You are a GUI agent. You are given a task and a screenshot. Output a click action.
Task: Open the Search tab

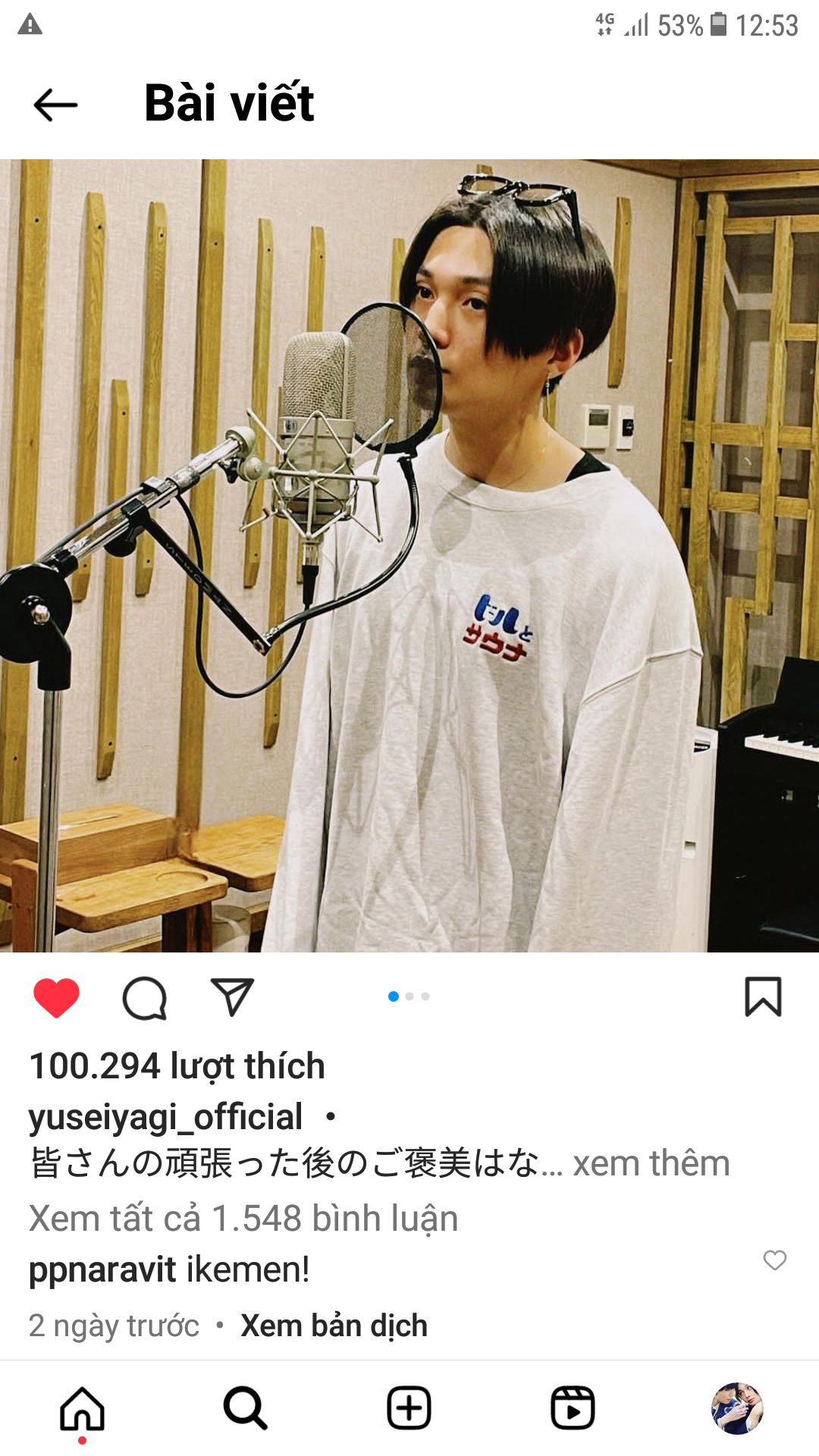point(245,1409)
